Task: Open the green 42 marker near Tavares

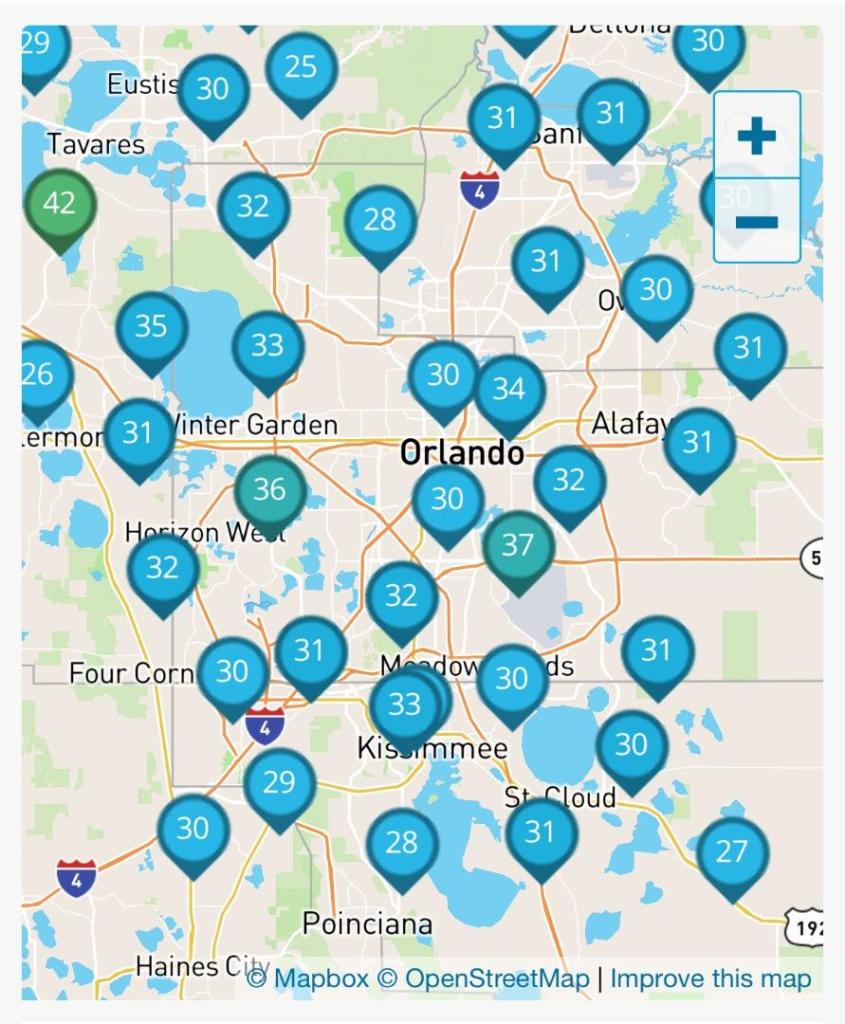Action: coord(60,205)
